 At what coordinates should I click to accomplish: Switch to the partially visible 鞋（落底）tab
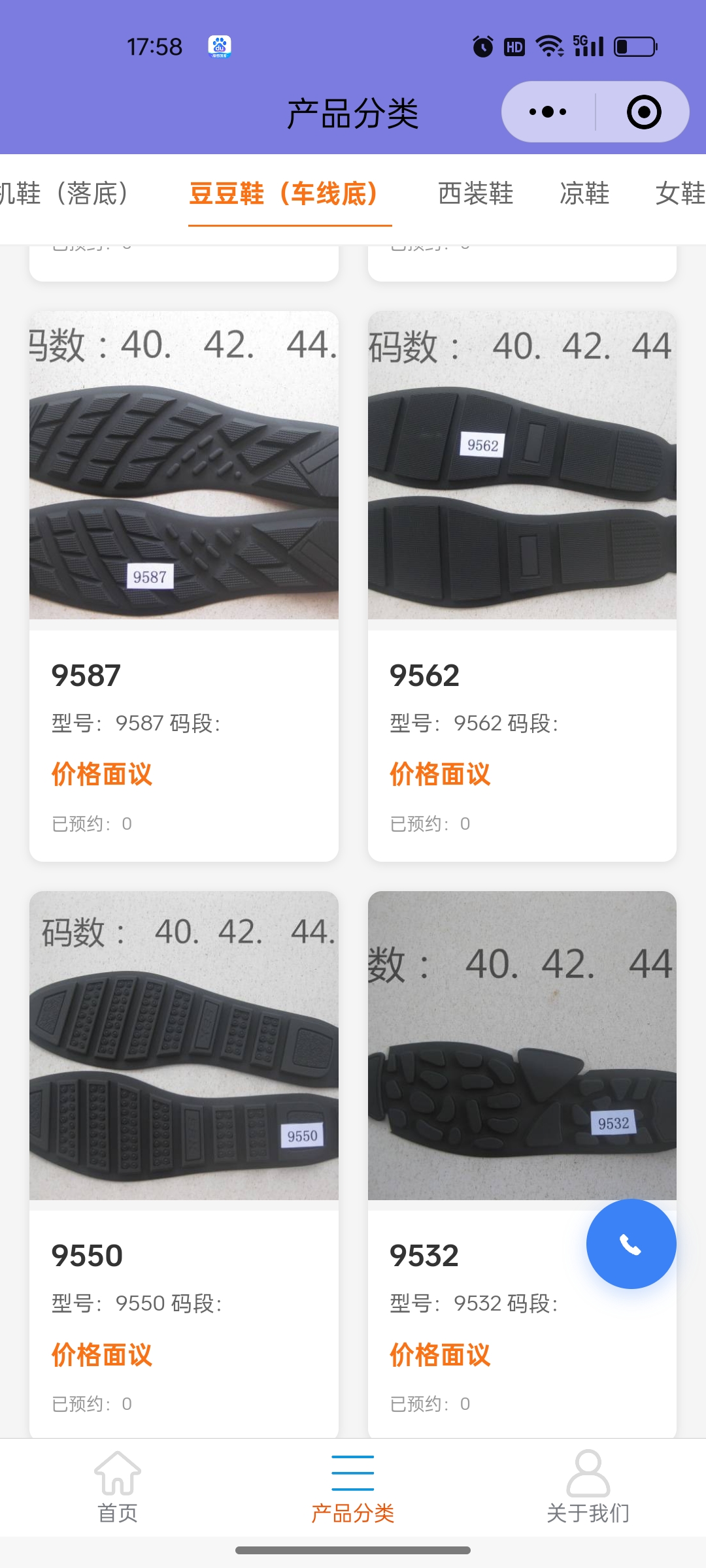[65, 193]
